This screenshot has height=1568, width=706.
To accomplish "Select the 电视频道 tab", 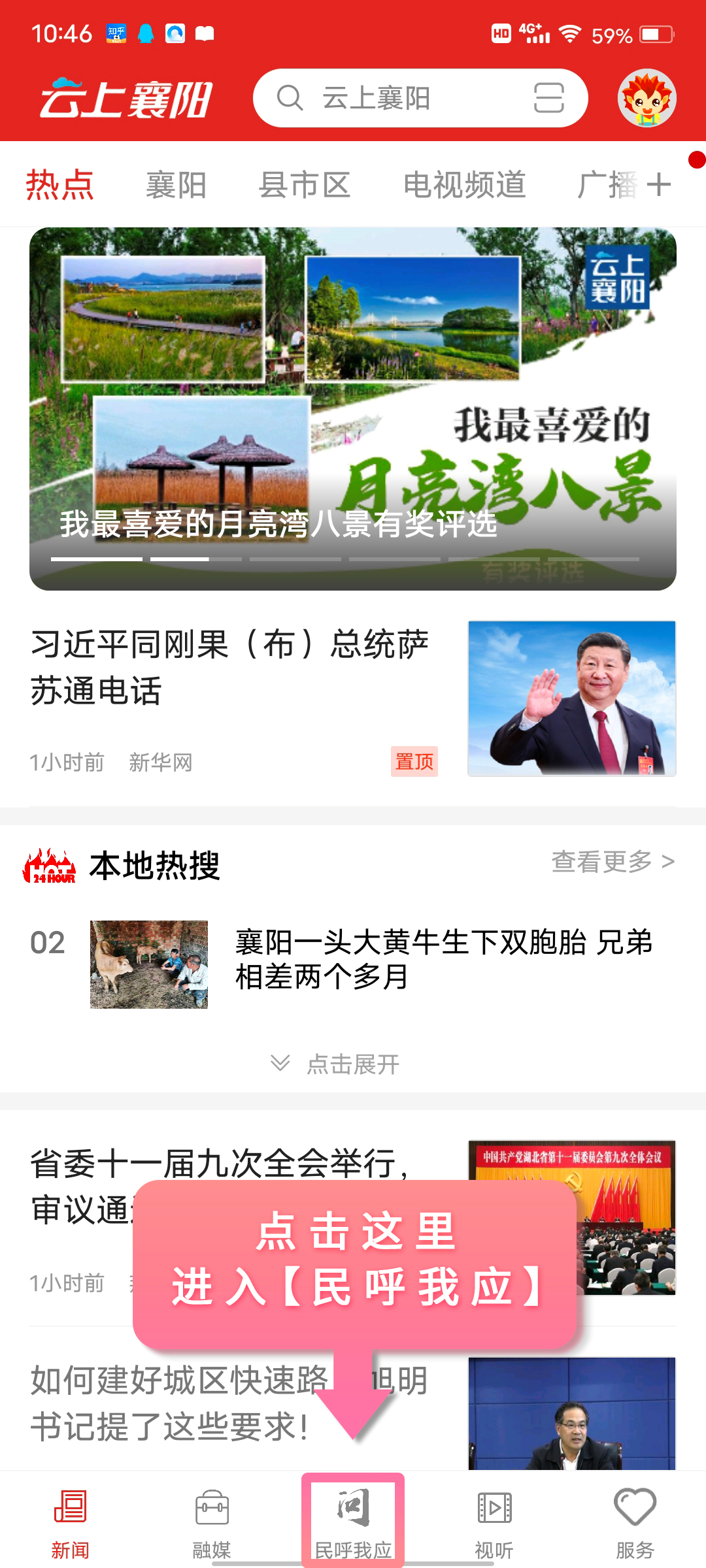I will 464,185.
